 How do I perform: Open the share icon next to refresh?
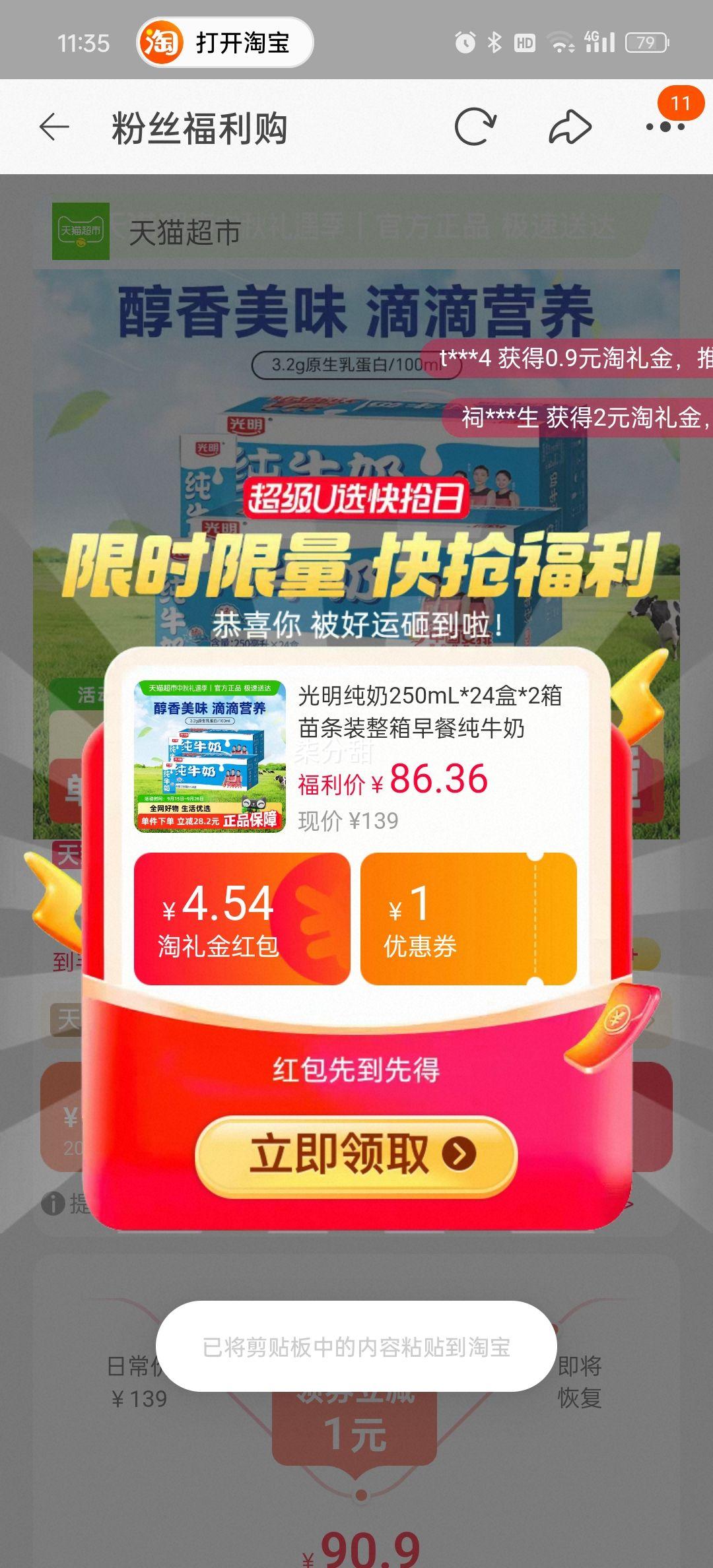pyautogui.click(x=571, y=125)
